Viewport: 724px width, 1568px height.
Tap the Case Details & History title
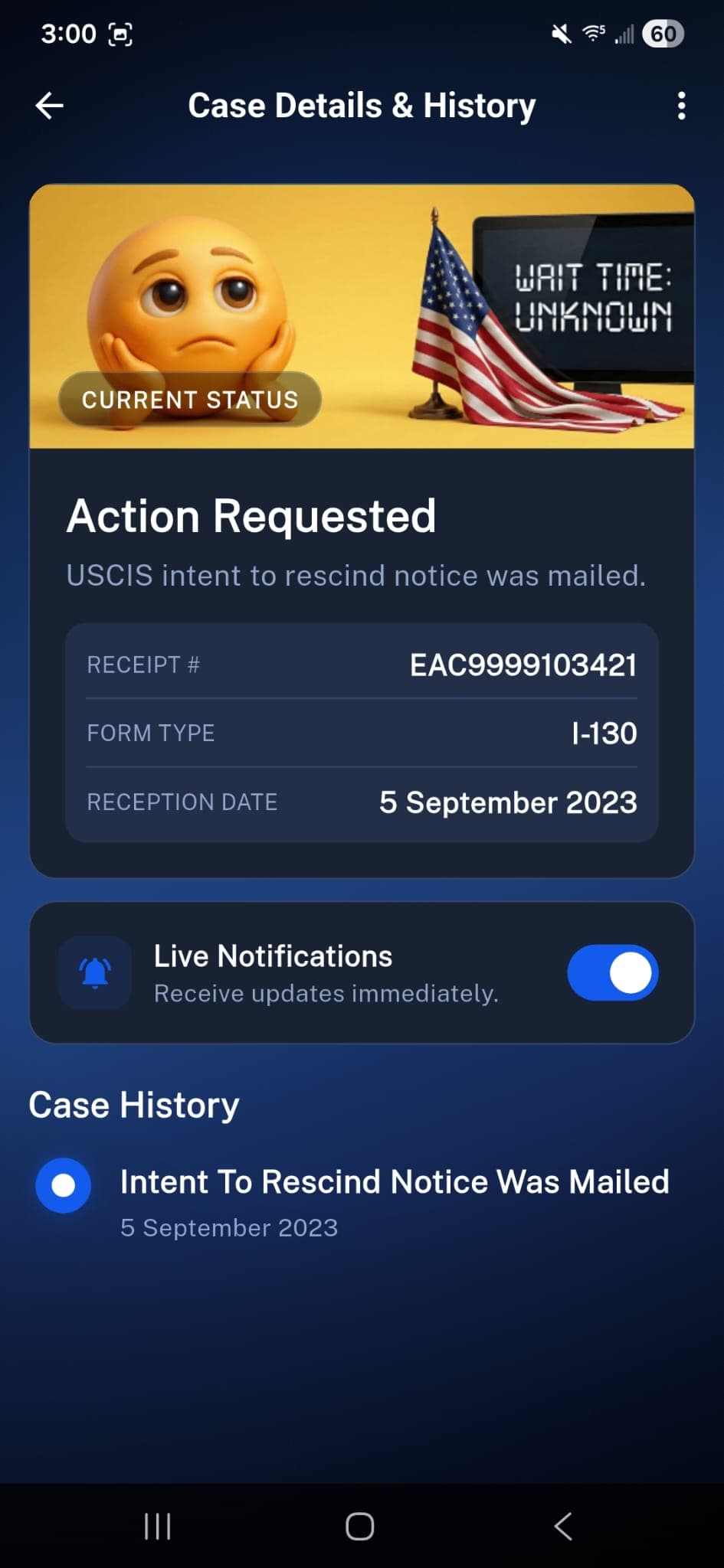(362, 105)
